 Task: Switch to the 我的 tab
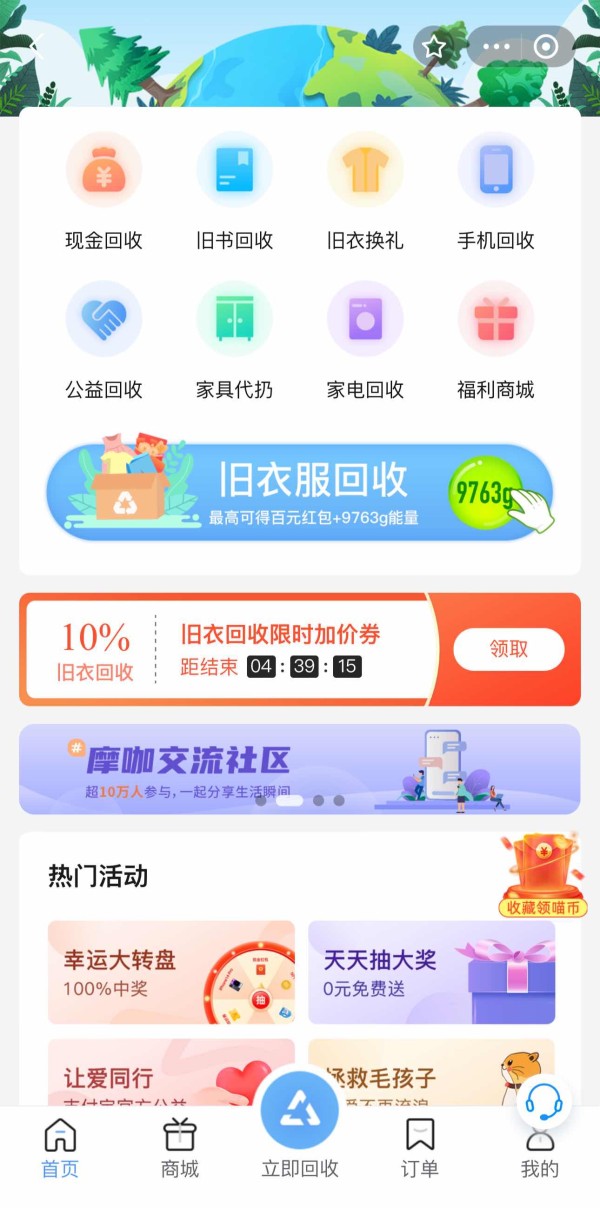(539, 1155)
